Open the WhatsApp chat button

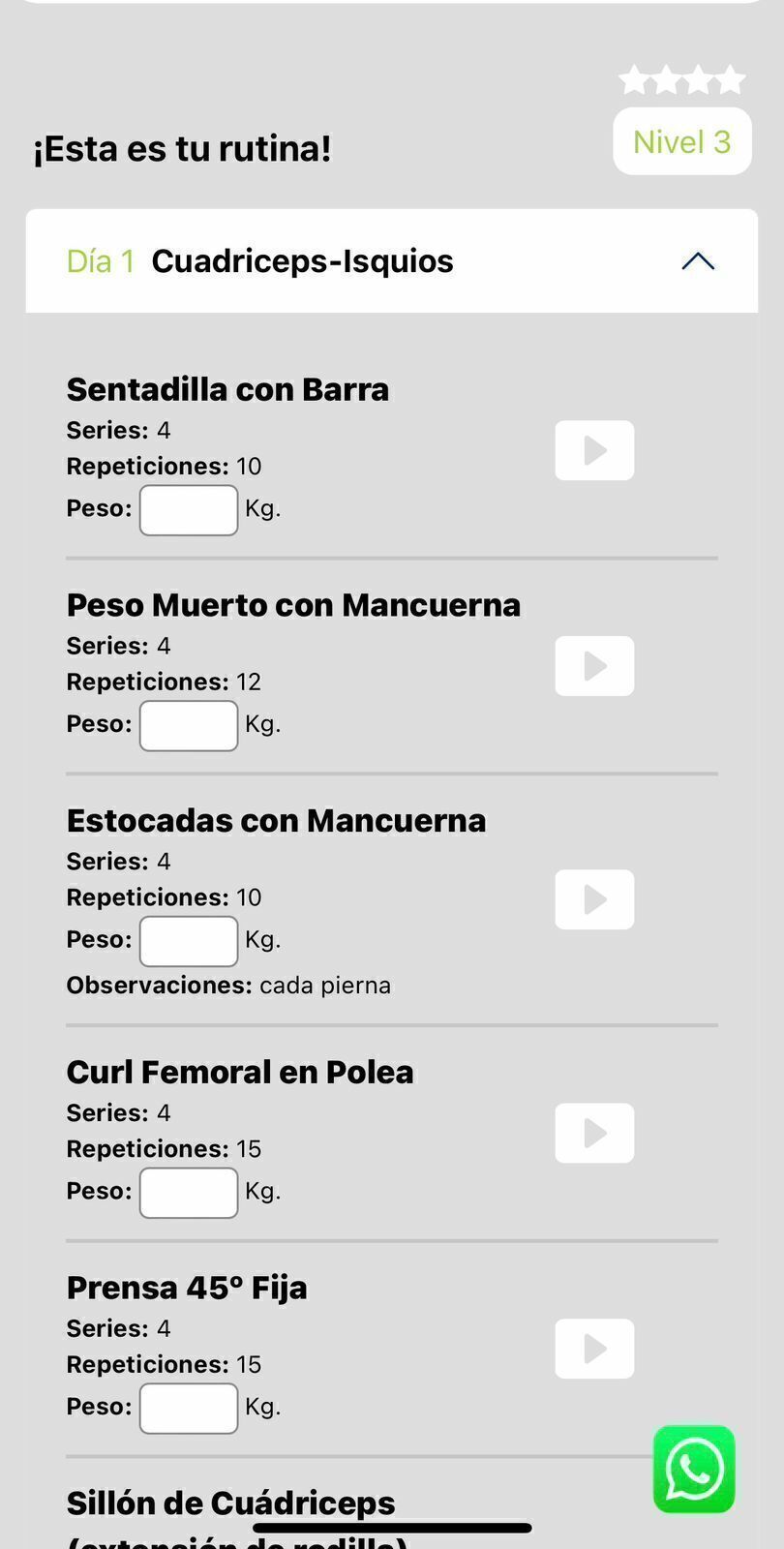[694, 1469]
